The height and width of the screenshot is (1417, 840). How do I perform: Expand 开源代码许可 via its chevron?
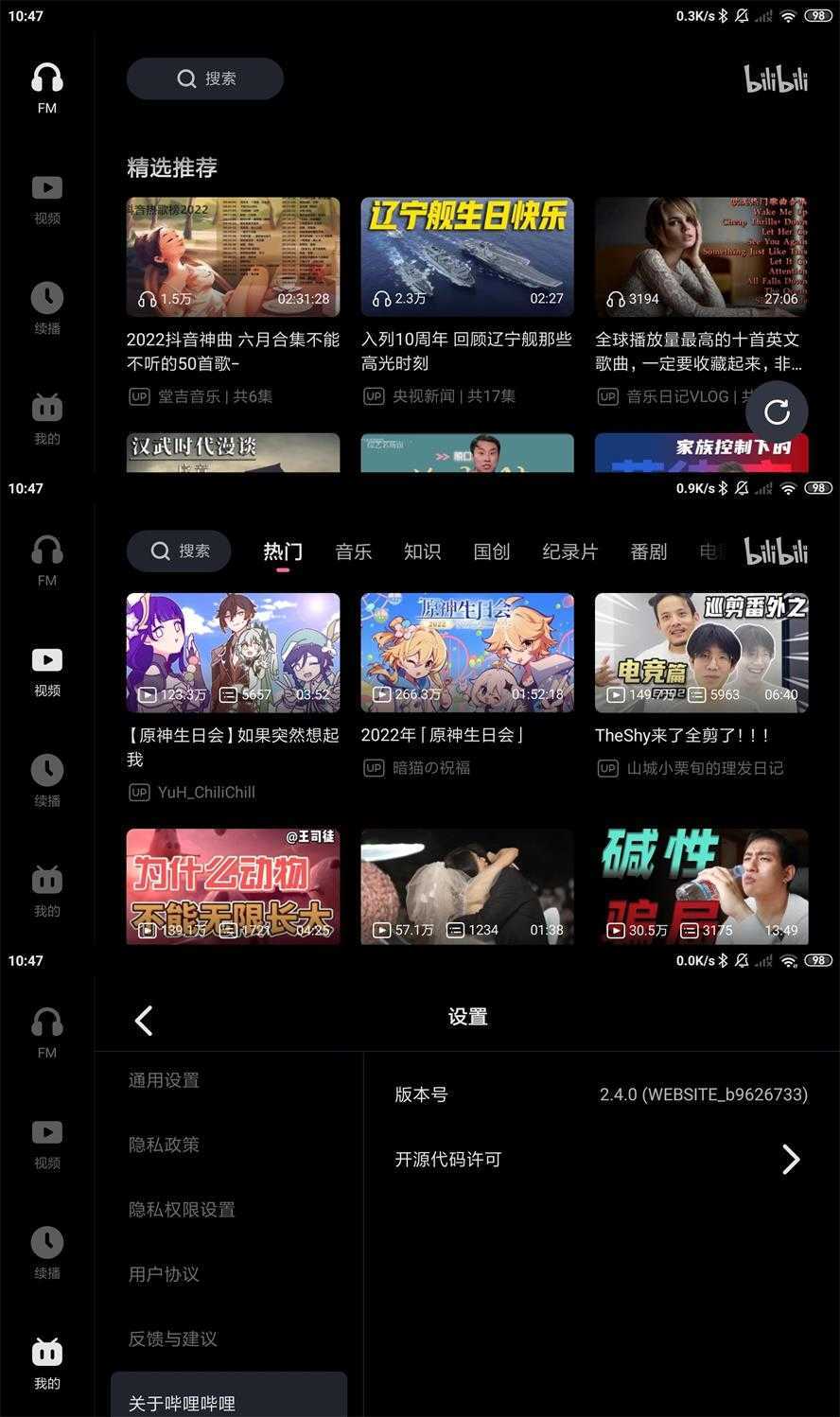pyautogui.click(x=792, y=1159)
